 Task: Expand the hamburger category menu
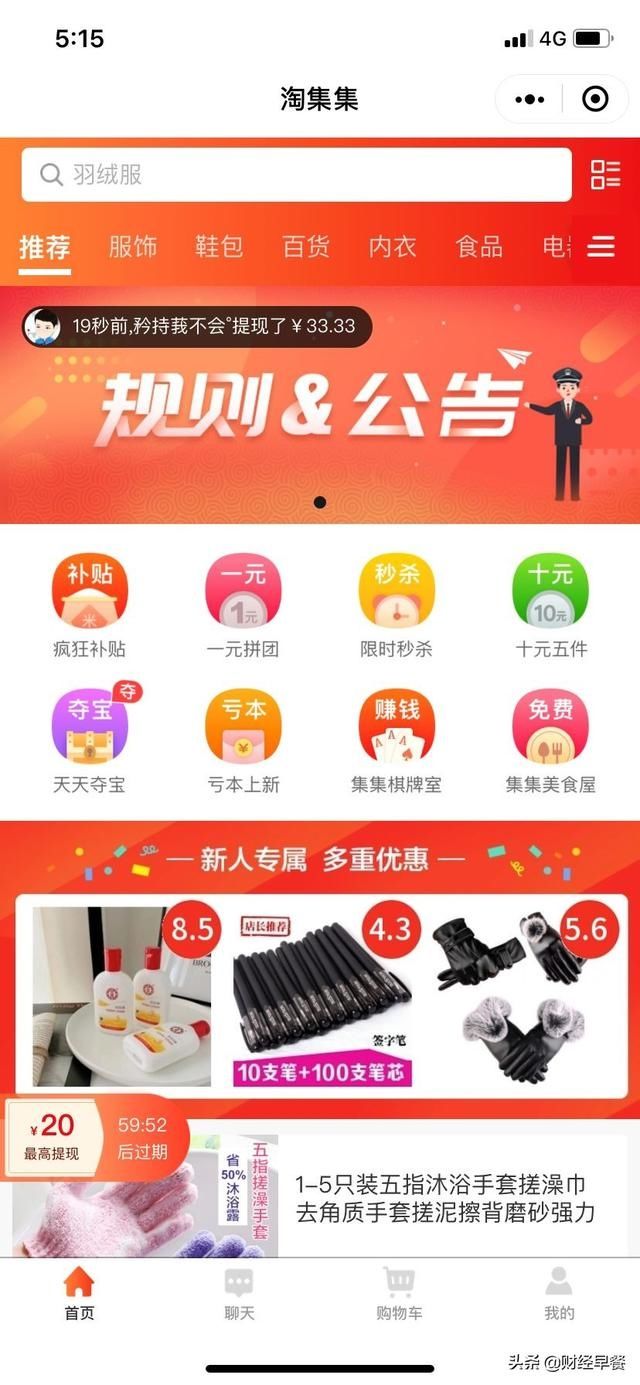point(601,246)
